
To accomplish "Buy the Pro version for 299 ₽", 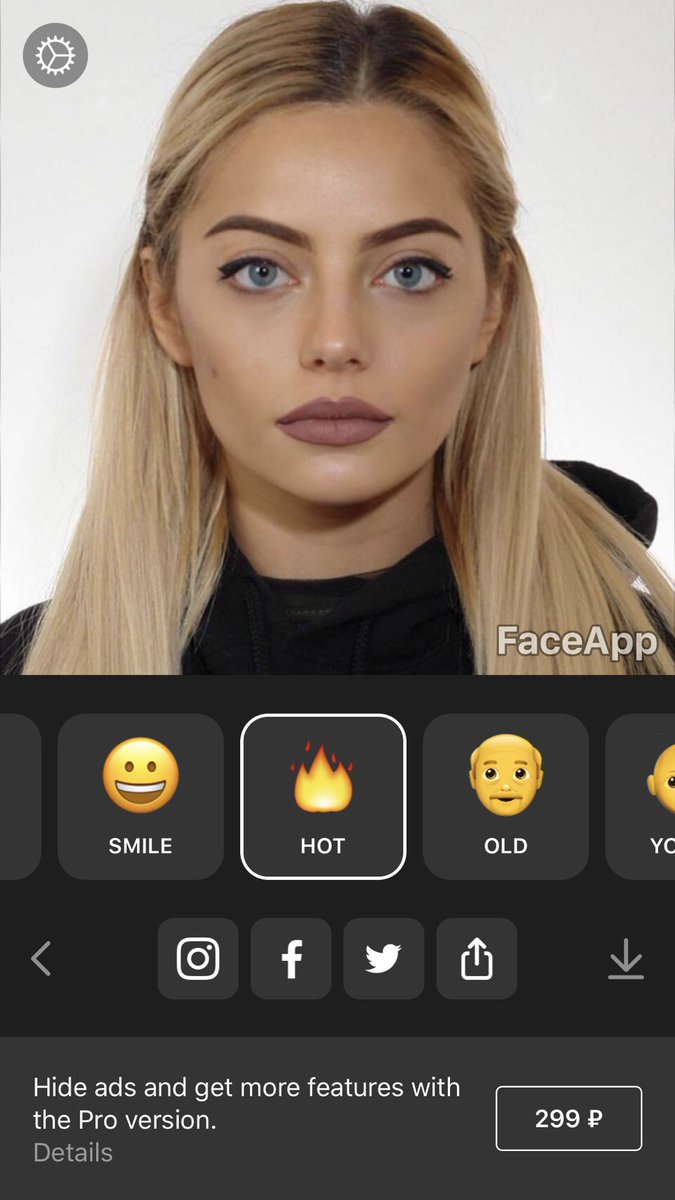I will [x=568, y=1118].
